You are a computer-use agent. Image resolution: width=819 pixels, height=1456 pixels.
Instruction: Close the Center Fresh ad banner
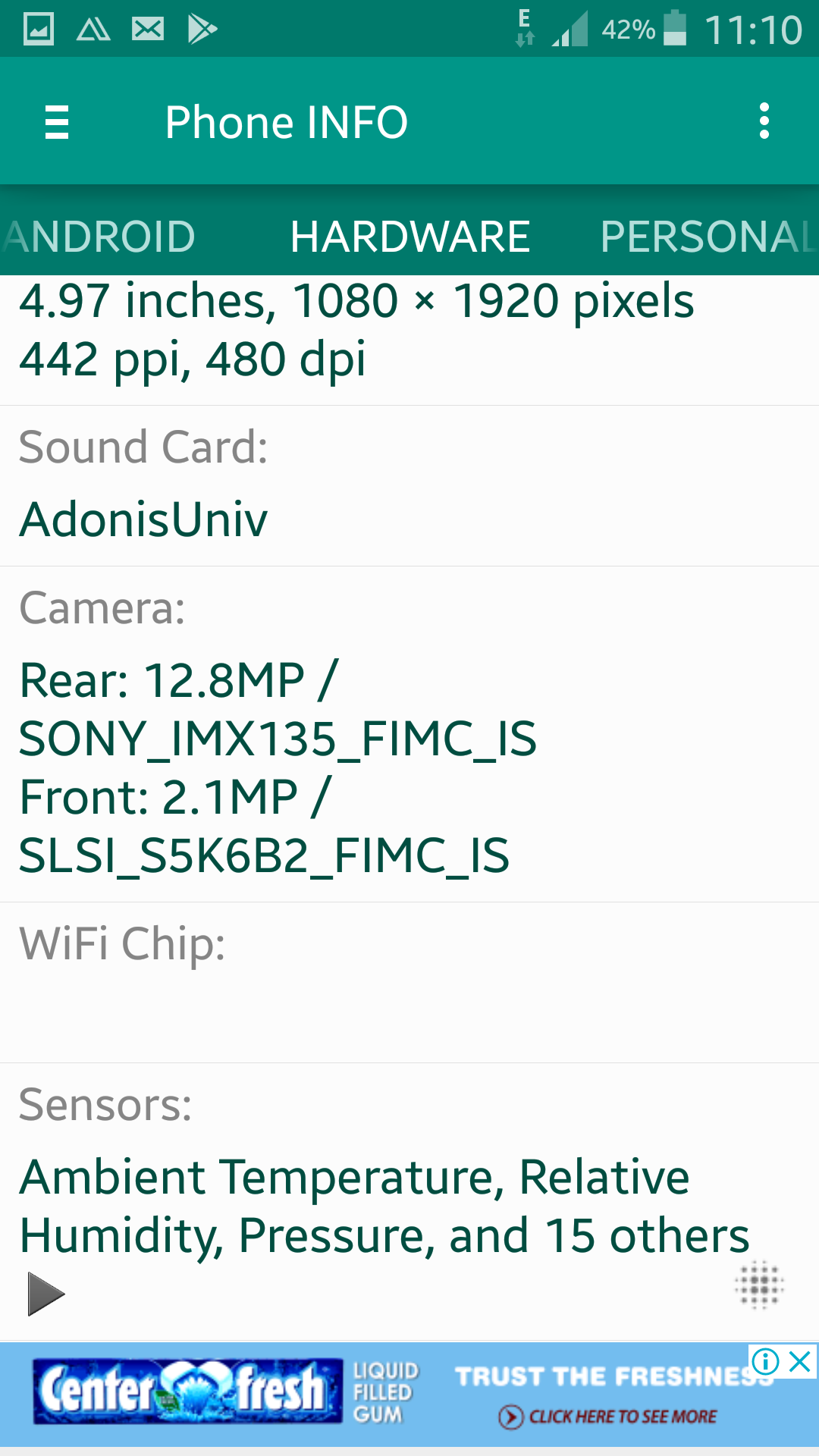point(800,1362)
